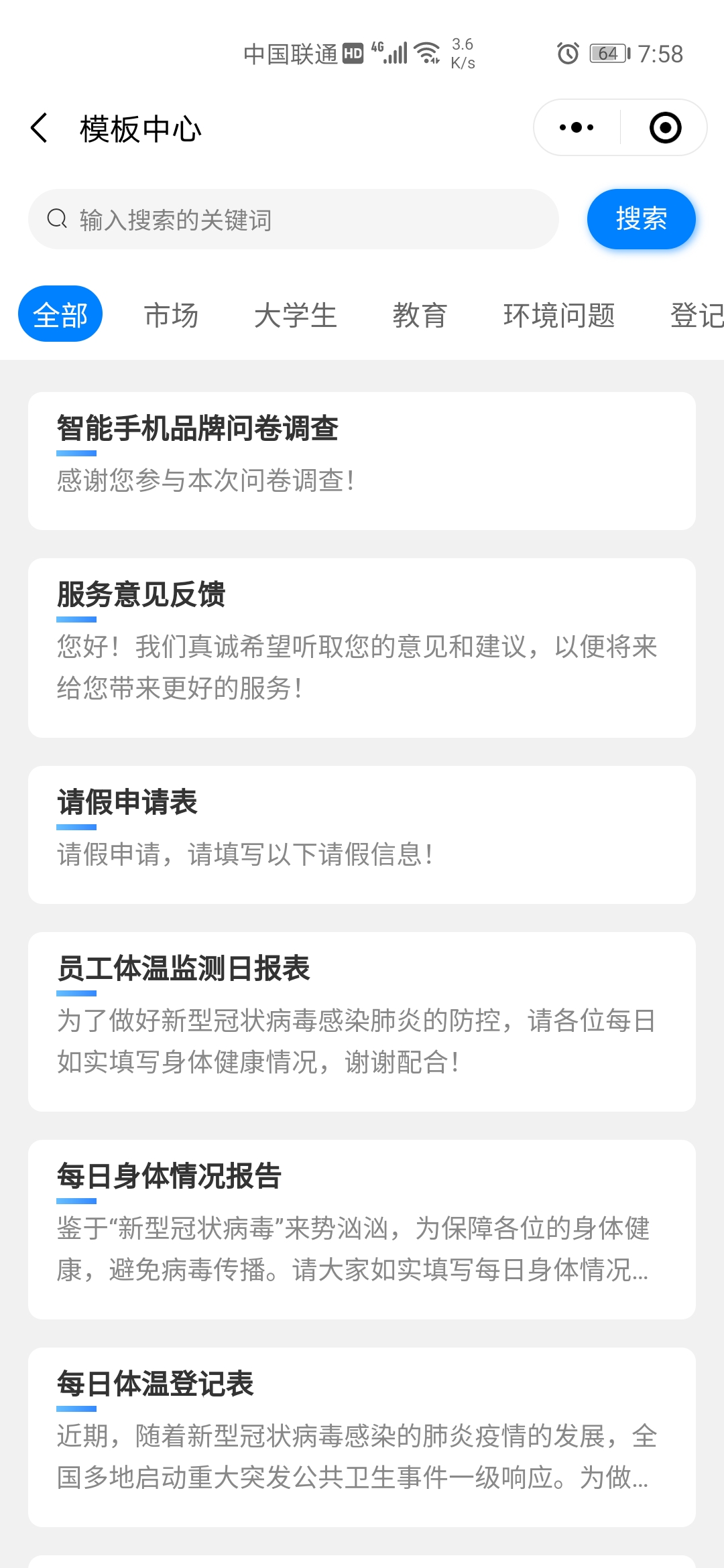Switch to the 登记 tab
This screenshot has width=724, height=1568.
point(697,315)
